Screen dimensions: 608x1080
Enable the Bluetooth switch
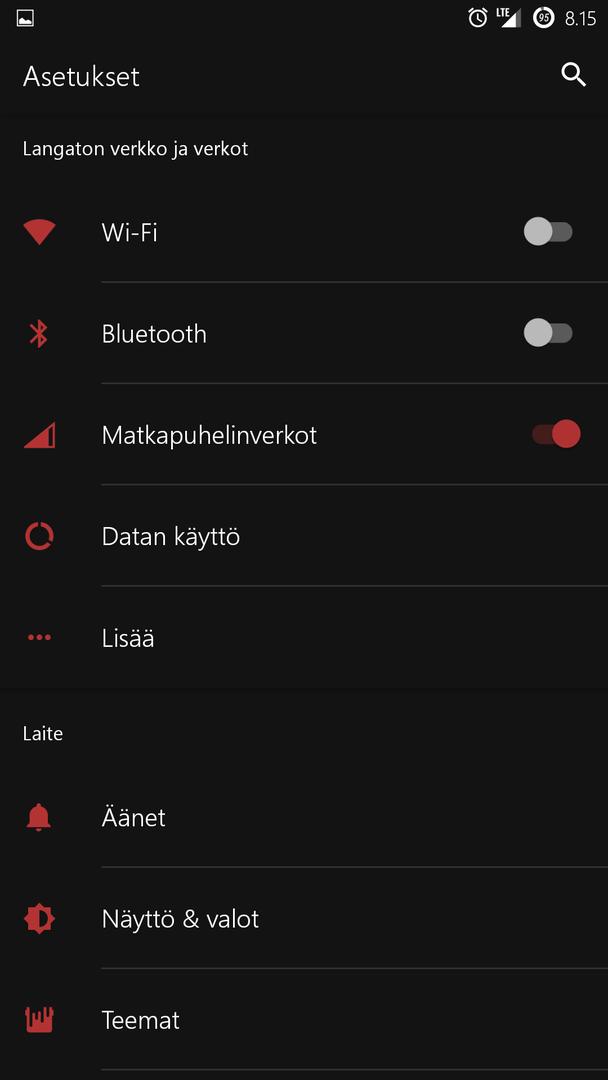coord(547,333)
